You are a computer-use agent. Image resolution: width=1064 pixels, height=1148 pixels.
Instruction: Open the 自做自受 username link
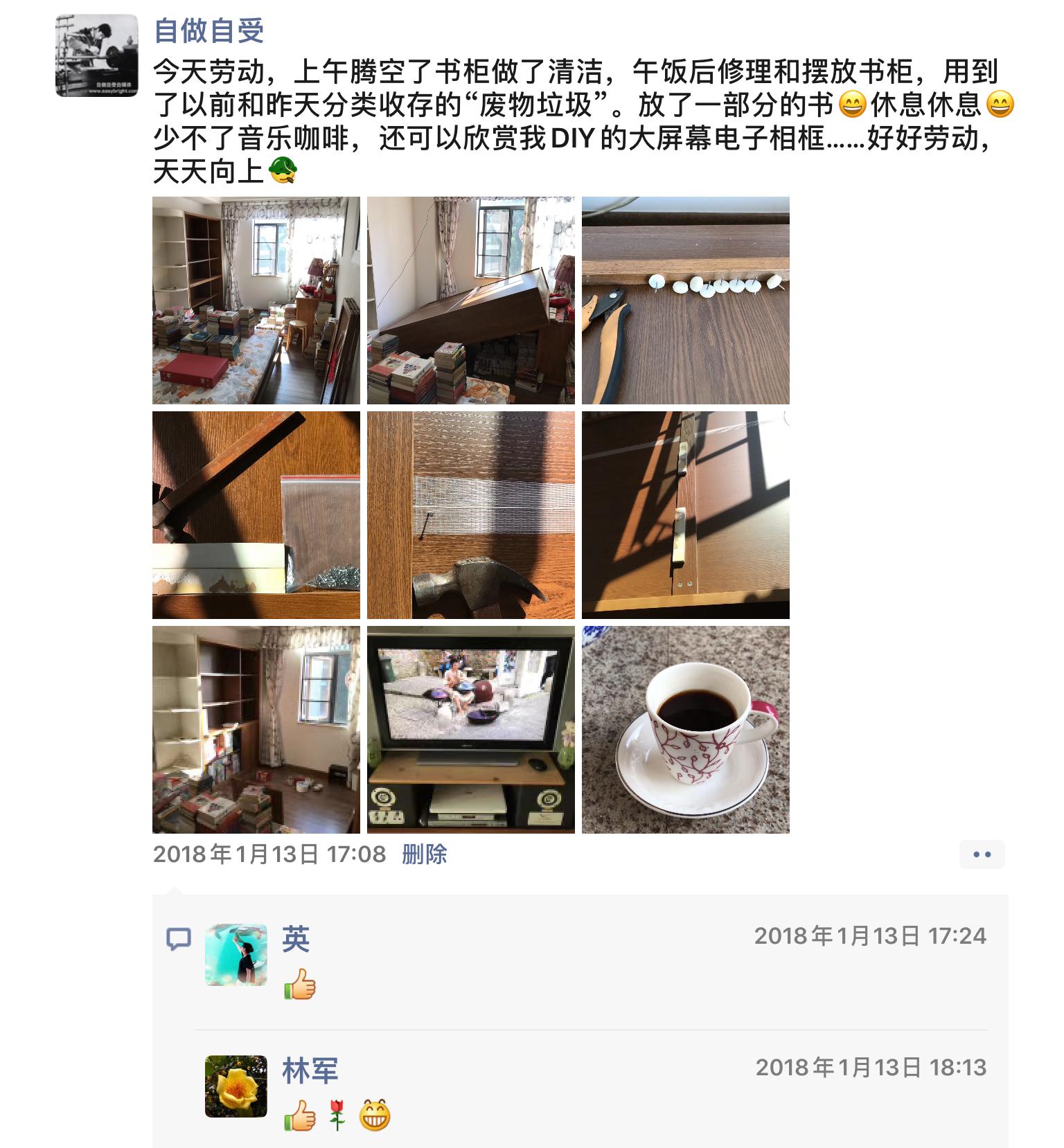coord(209,31)
